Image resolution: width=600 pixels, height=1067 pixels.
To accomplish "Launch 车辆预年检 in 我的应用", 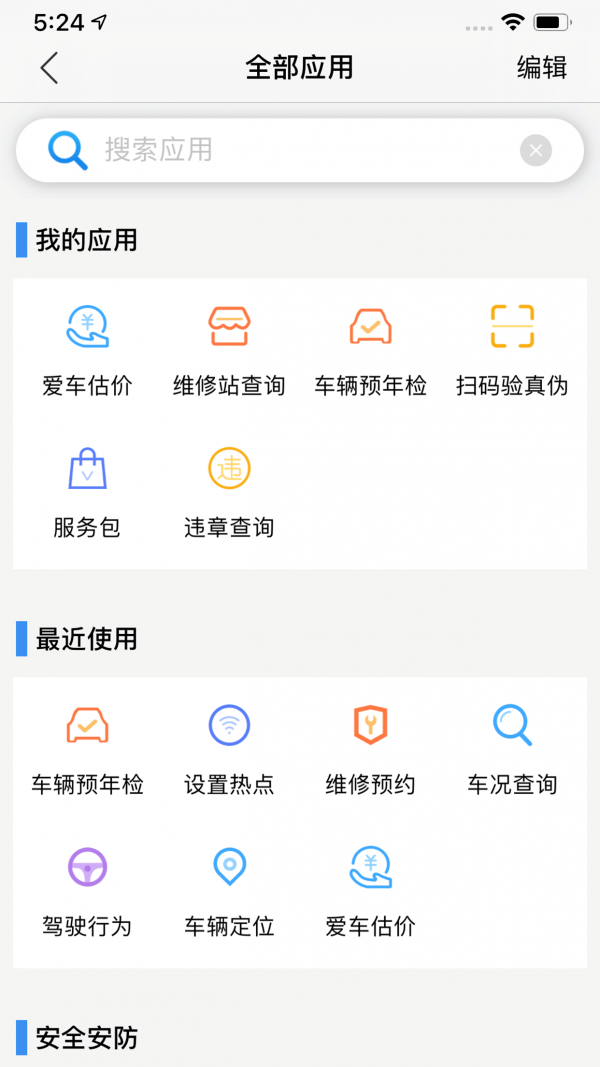I will [x=370, y=349].
